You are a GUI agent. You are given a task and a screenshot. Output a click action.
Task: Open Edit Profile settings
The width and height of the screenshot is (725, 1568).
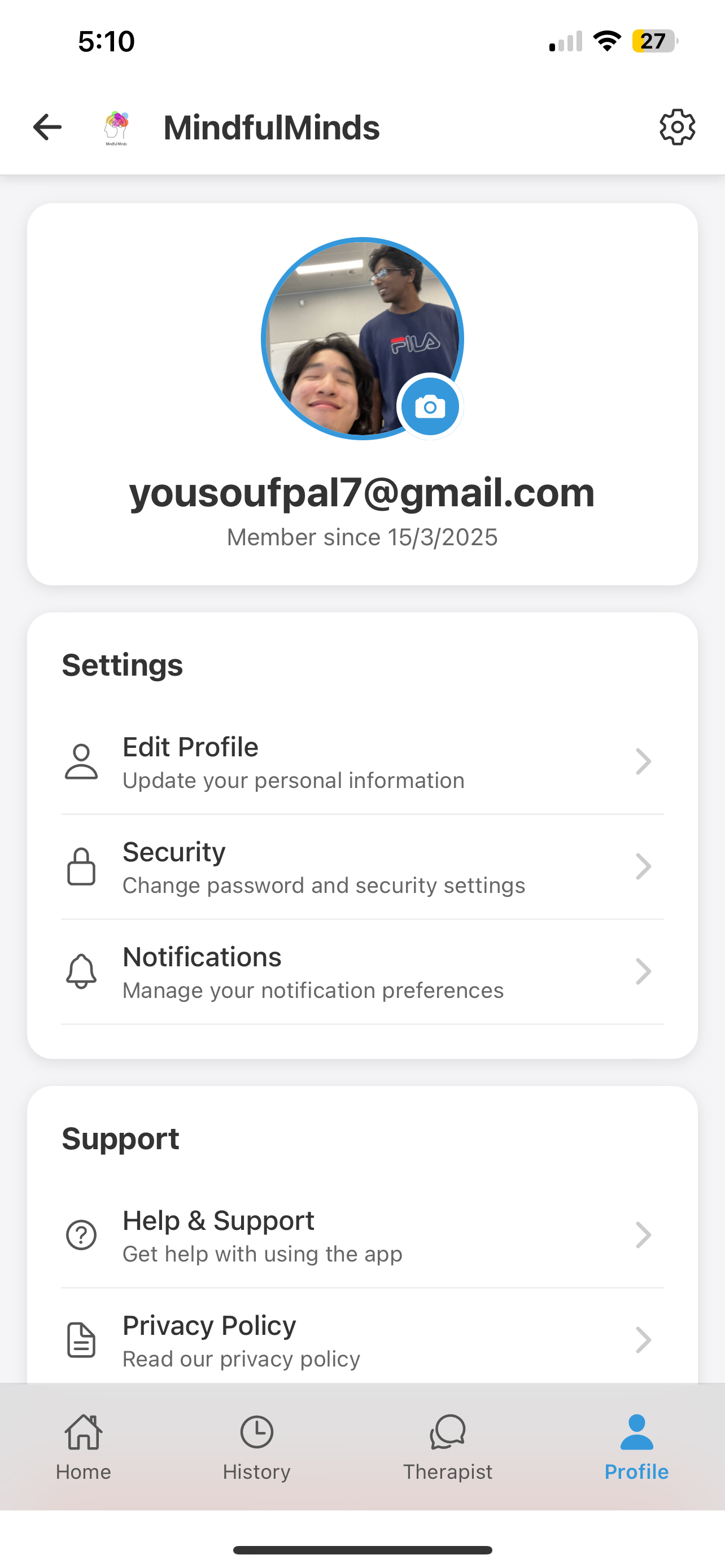click(361, 762)
